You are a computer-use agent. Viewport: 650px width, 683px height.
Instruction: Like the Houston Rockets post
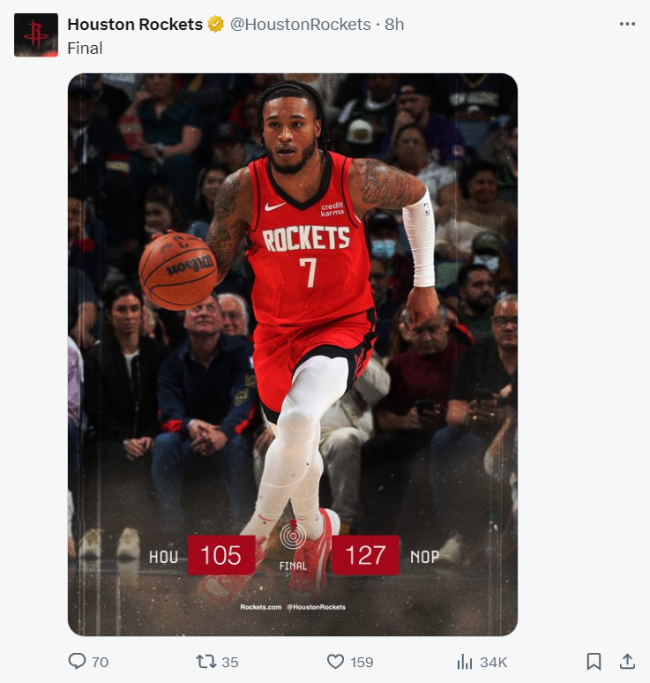point(336,661)
